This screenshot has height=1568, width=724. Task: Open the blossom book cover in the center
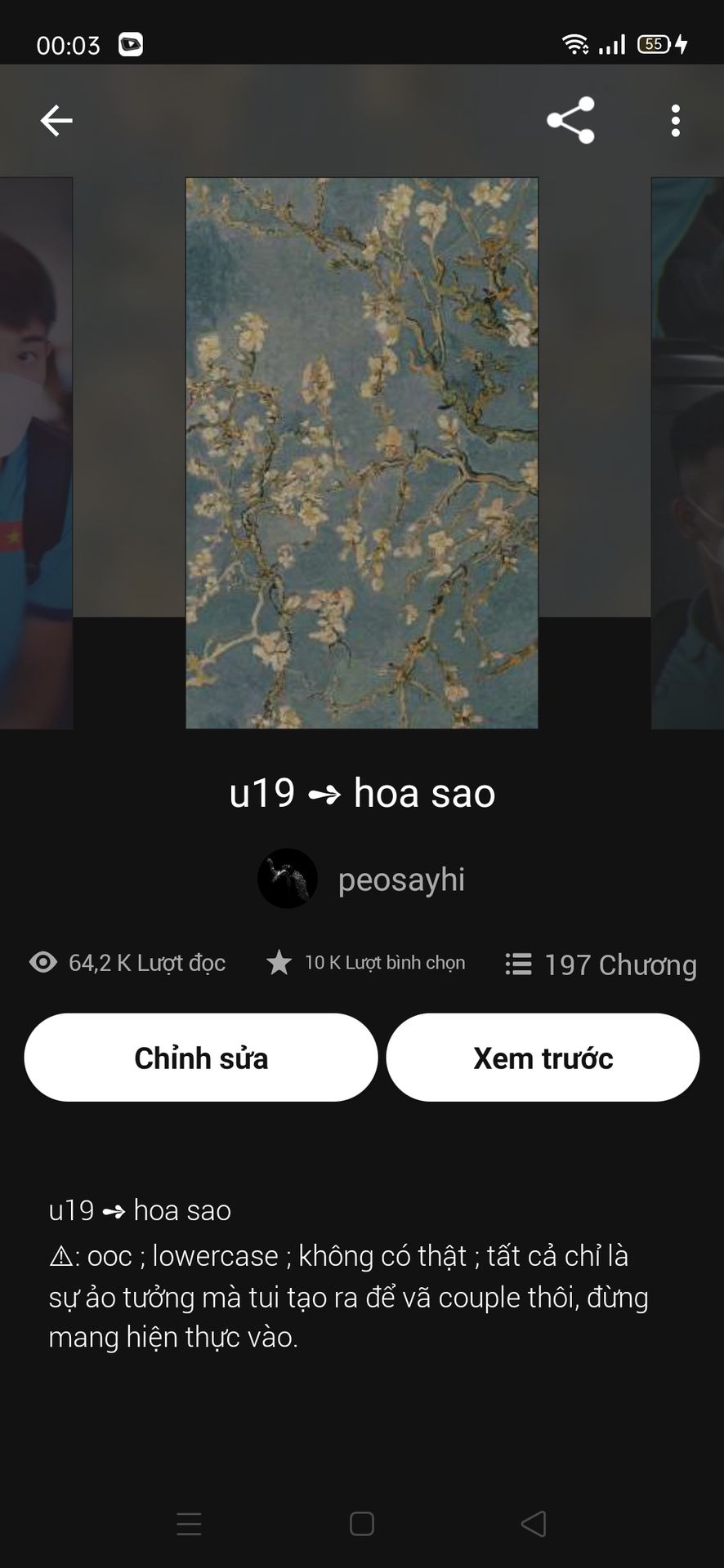point(362,453)
